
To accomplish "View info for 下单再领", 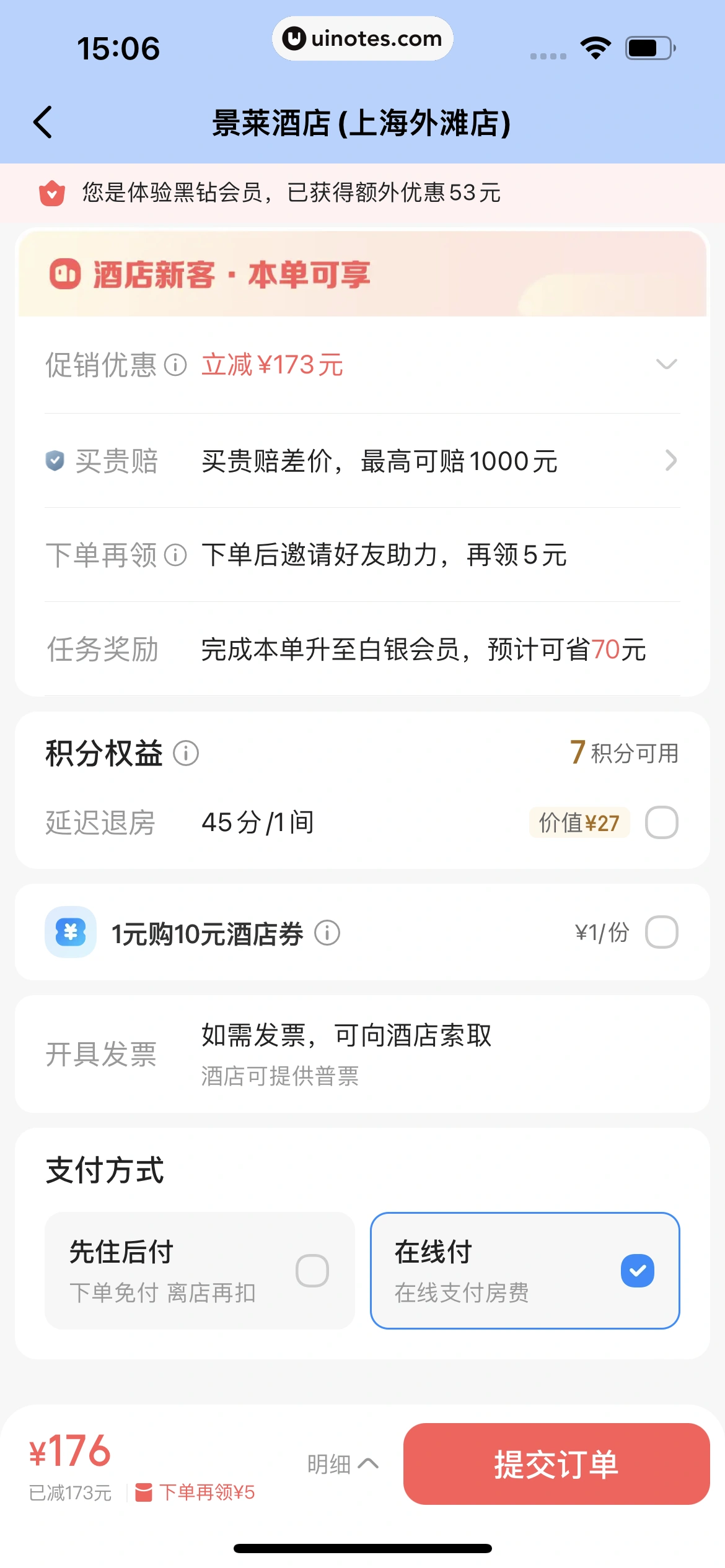I will [x=175, y=555].
